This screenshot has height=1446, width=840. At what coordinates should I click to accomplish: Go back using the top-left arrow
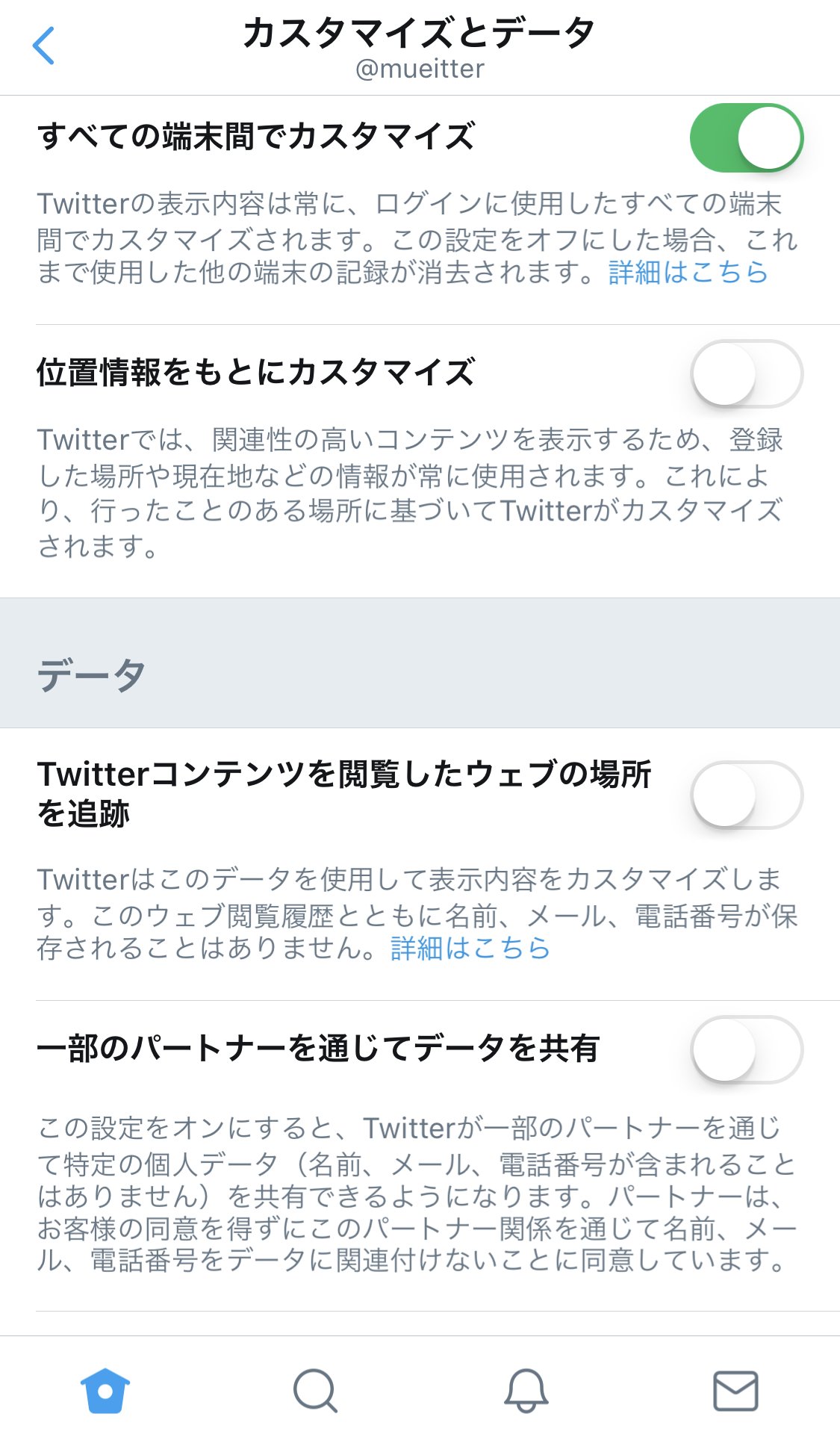(43, 46)
